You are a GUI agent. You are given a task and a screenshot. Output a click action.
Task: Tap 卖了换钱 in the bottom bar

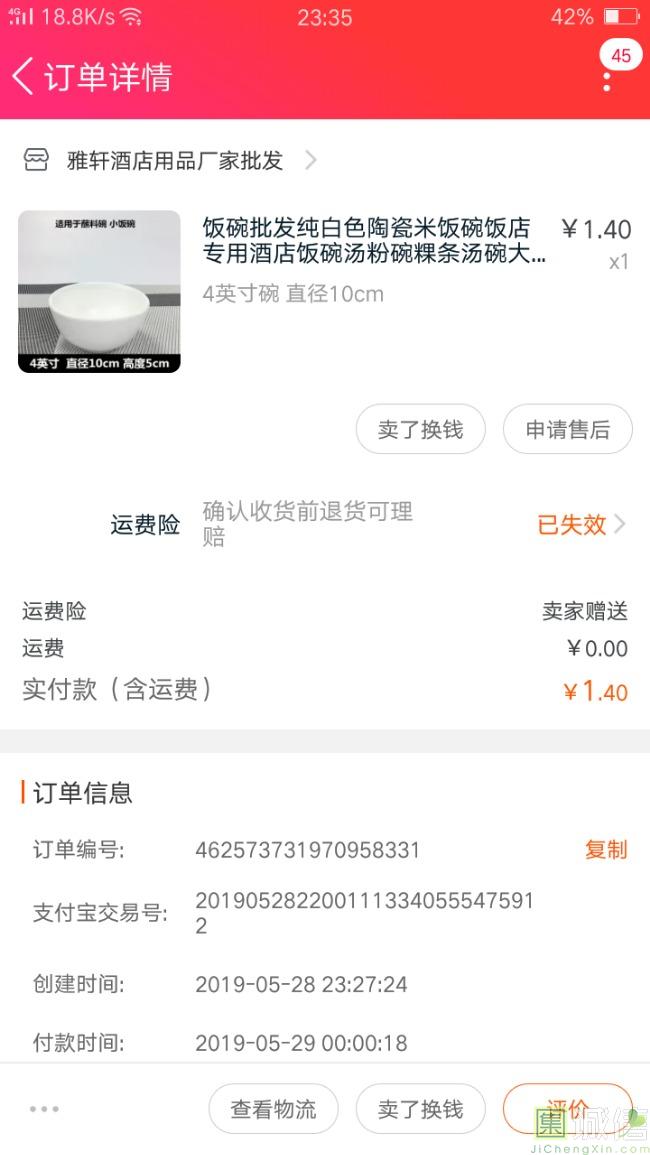tap(420, 1109)
